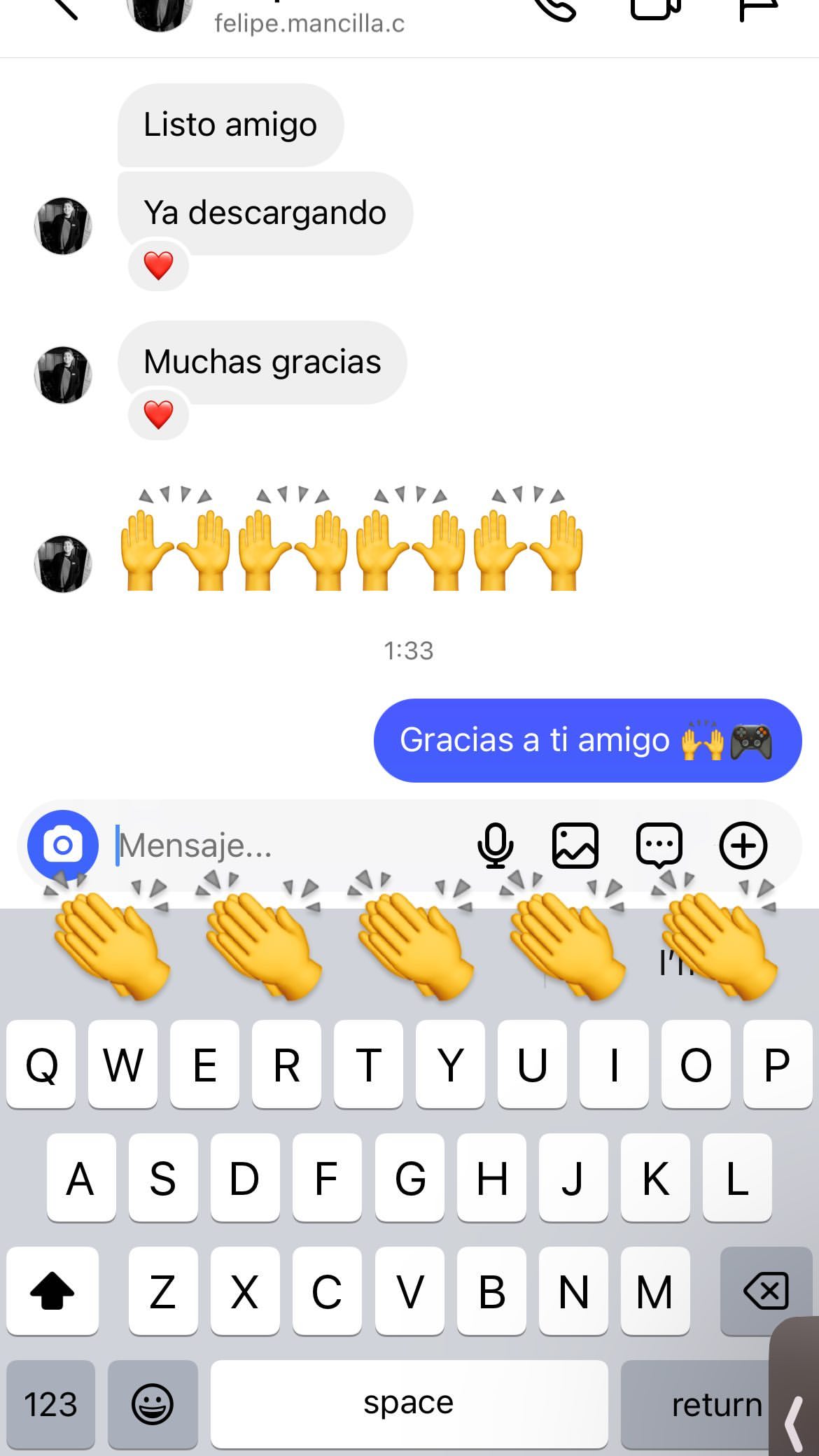Screen dimensions: 819x1456
Task: Open the camera from the message bar
Action: (x=63, y=845)
